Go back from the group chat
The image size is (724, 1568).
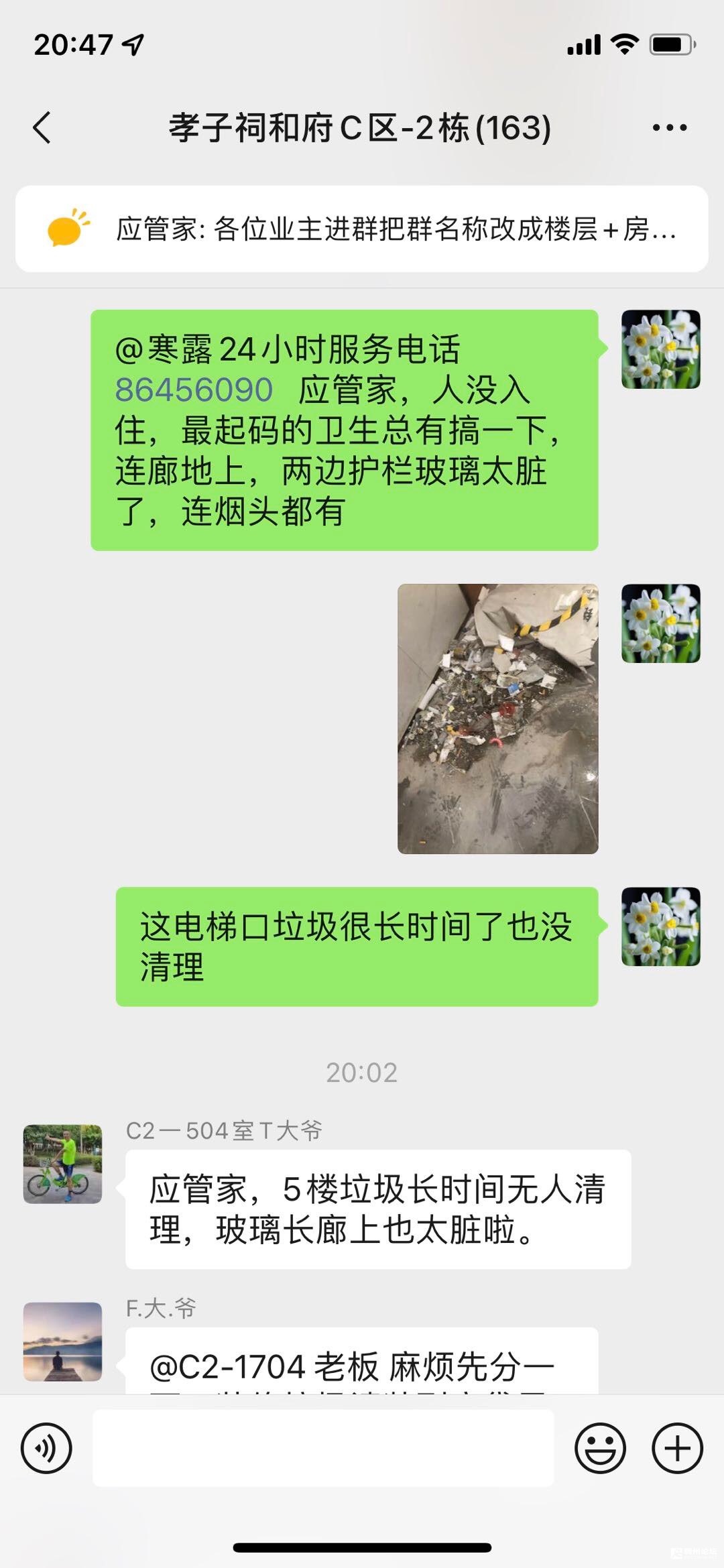(42, 127)
